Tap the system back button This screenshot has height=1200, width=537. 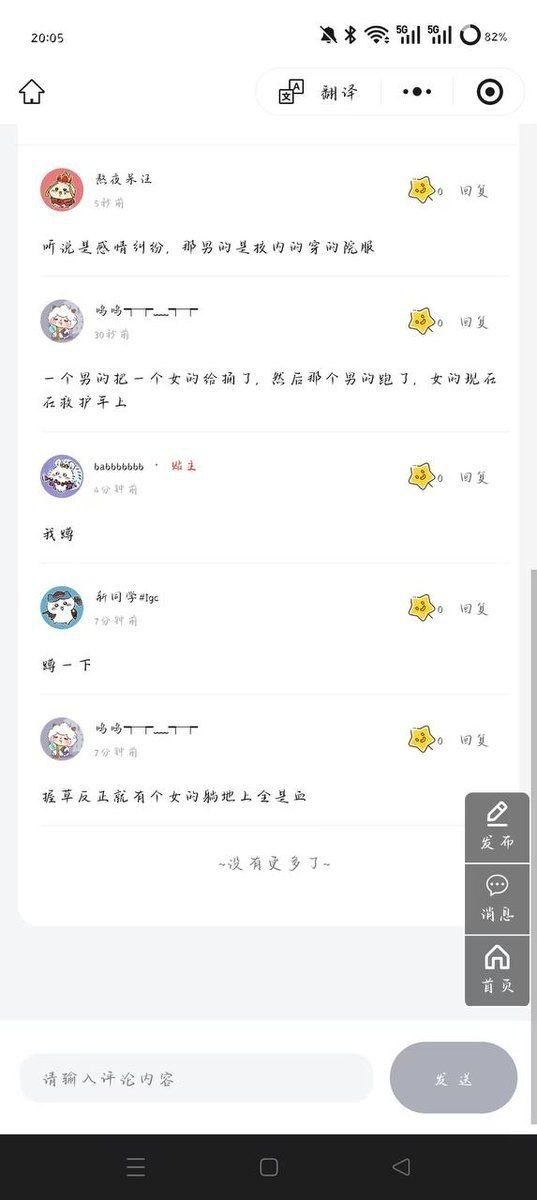401,1167
